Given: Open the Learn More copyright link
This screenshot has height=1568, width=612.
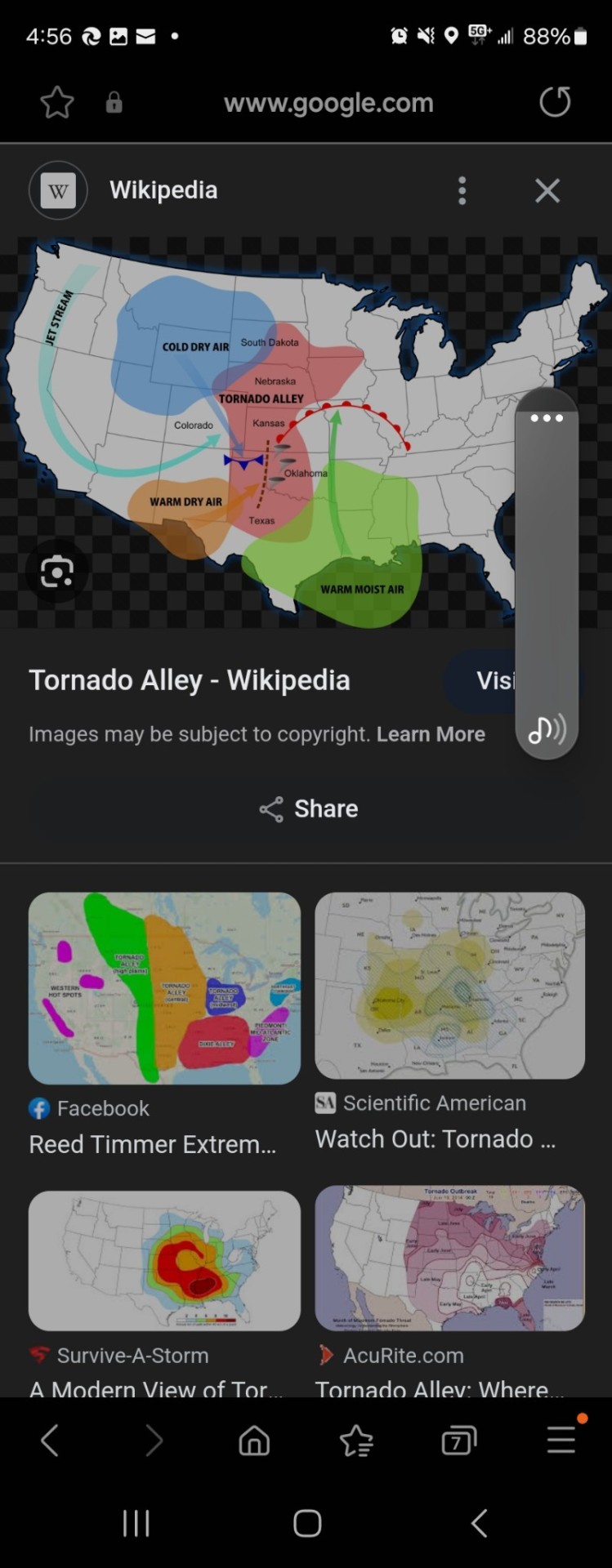Looking at the screenshot, I should pos(431,734).
